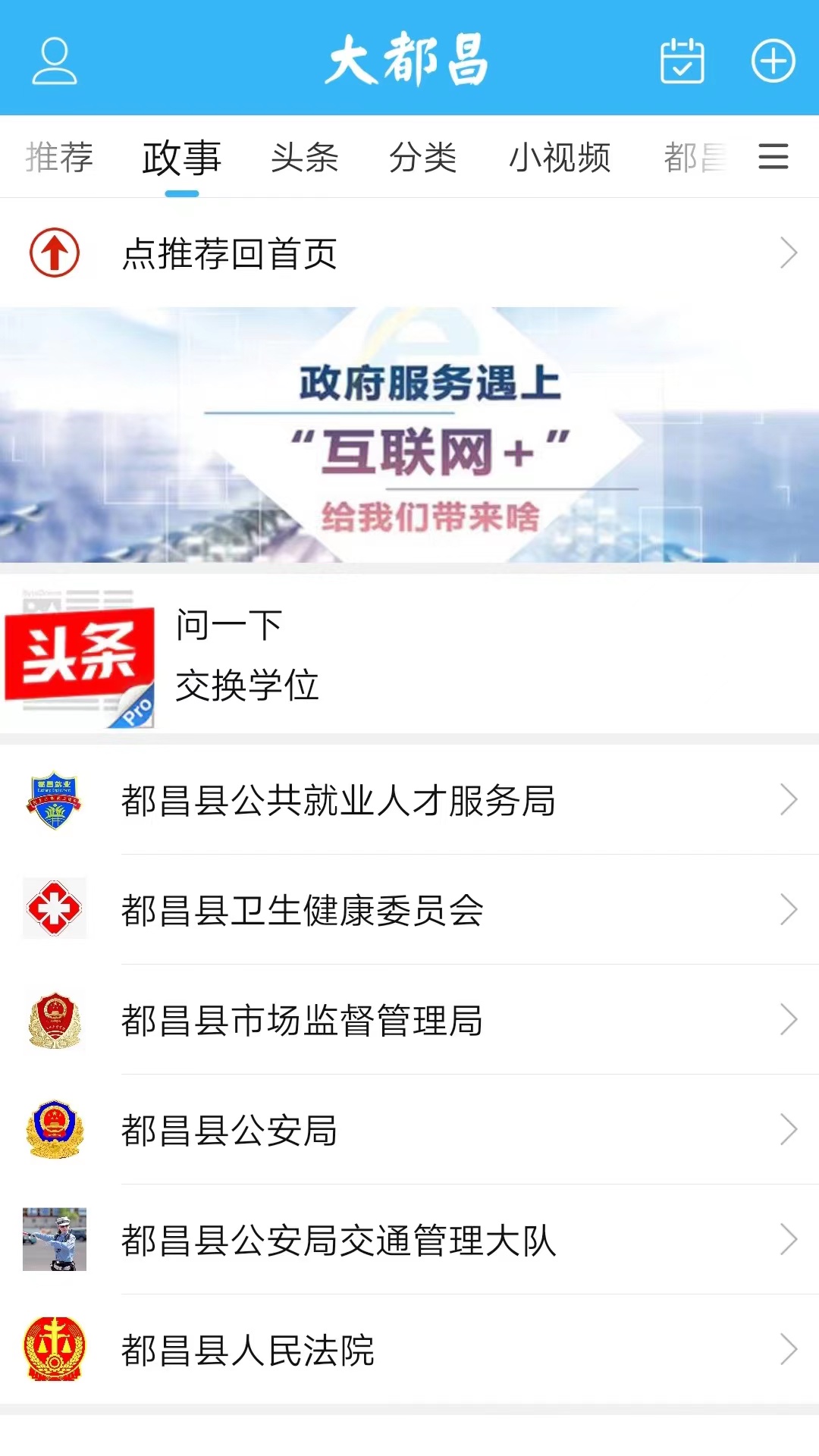The image size is (819, 1456).
Task: Switch to the 推荐 tab
Action: pos(59,158)
